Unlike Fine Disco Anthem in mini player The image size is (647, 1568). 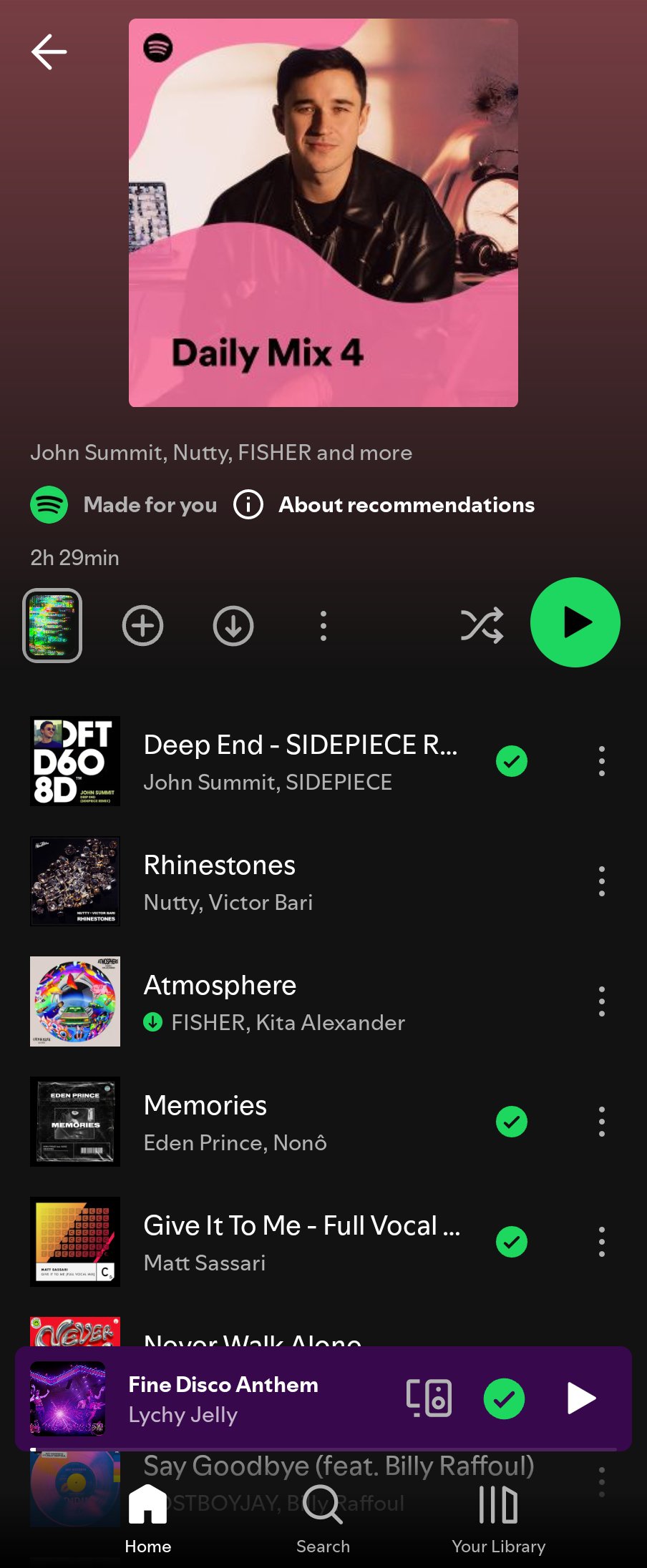click(x=504, y=1398)
